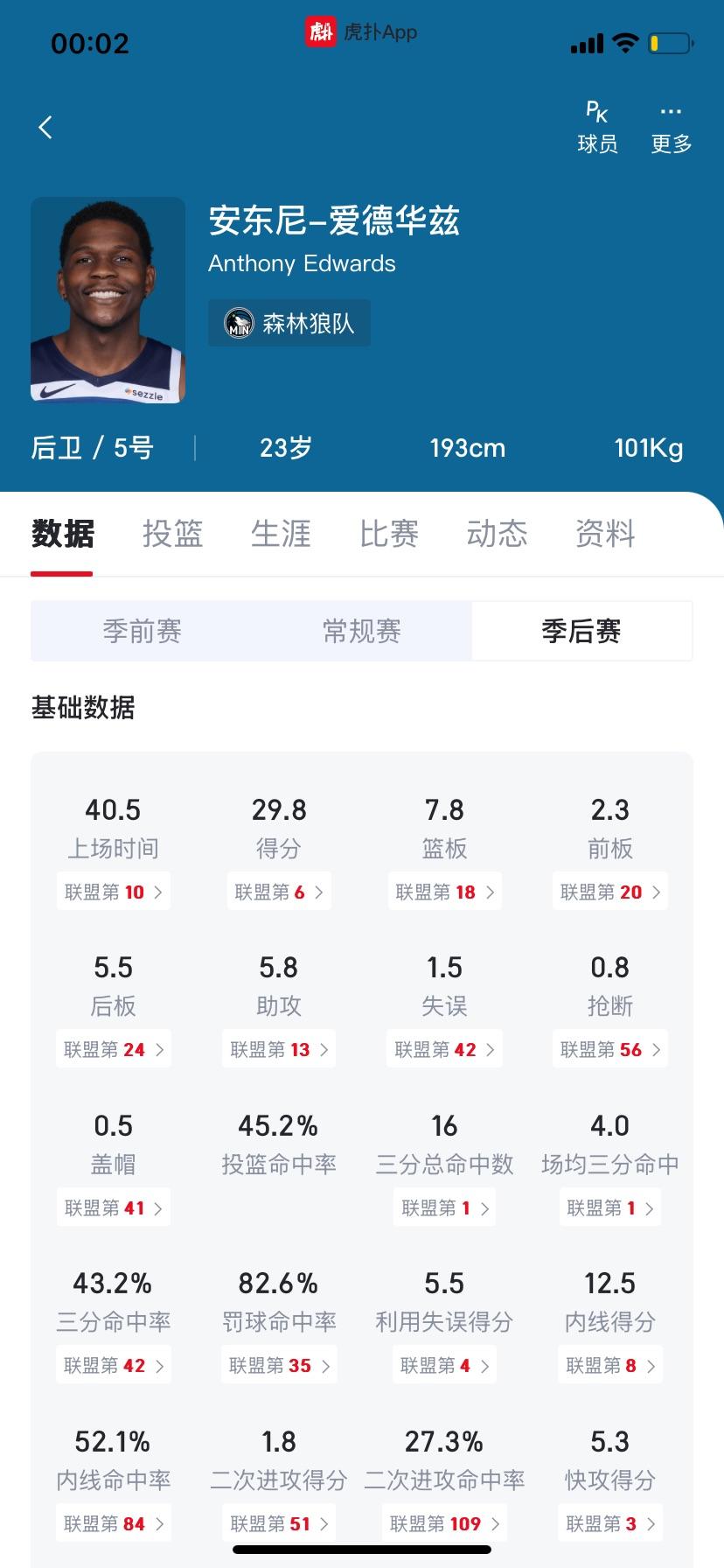The height and width of the screenshot is (1568, 724).
Task: Select the 常规赛 segment
Action: click(x=362, y=631)
